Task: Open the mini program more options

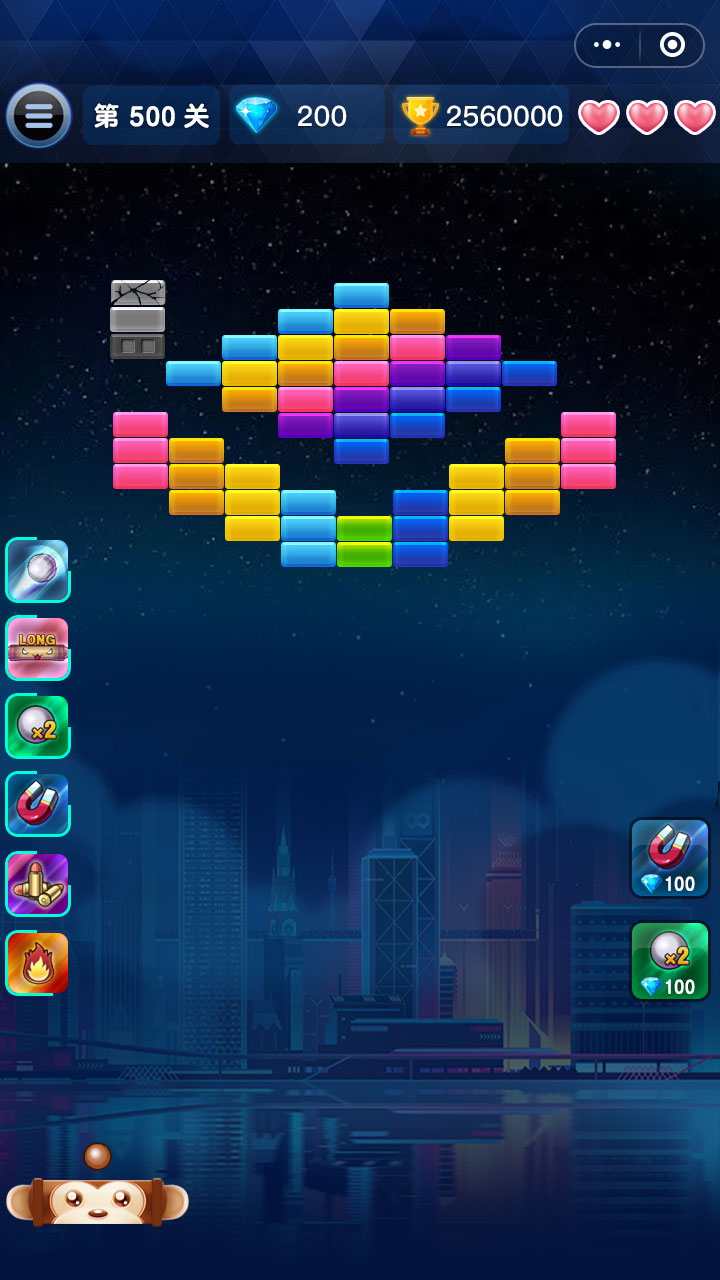Action: (x=608, y=45)
